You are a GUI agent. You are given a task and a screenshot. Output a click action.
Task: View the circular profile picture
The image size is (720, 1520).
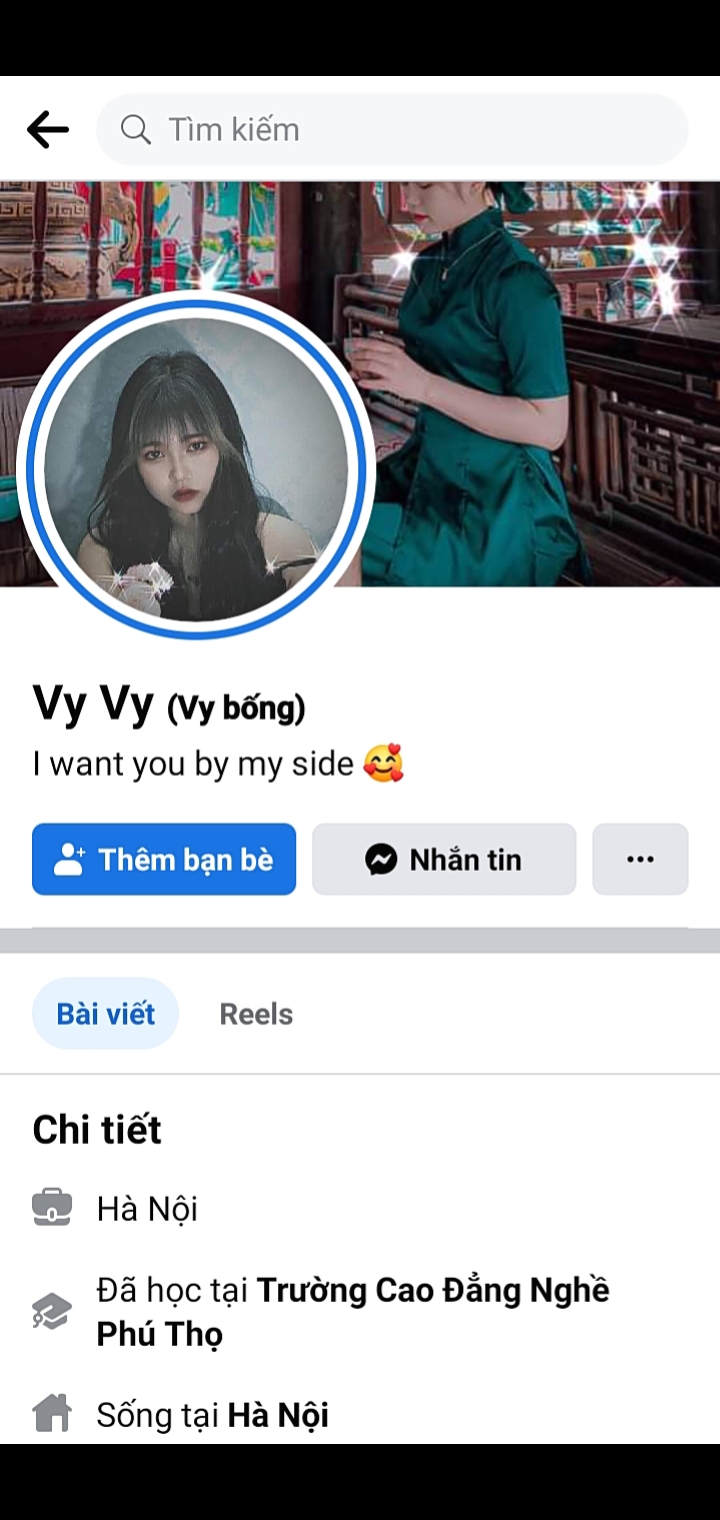coord(196,468)
